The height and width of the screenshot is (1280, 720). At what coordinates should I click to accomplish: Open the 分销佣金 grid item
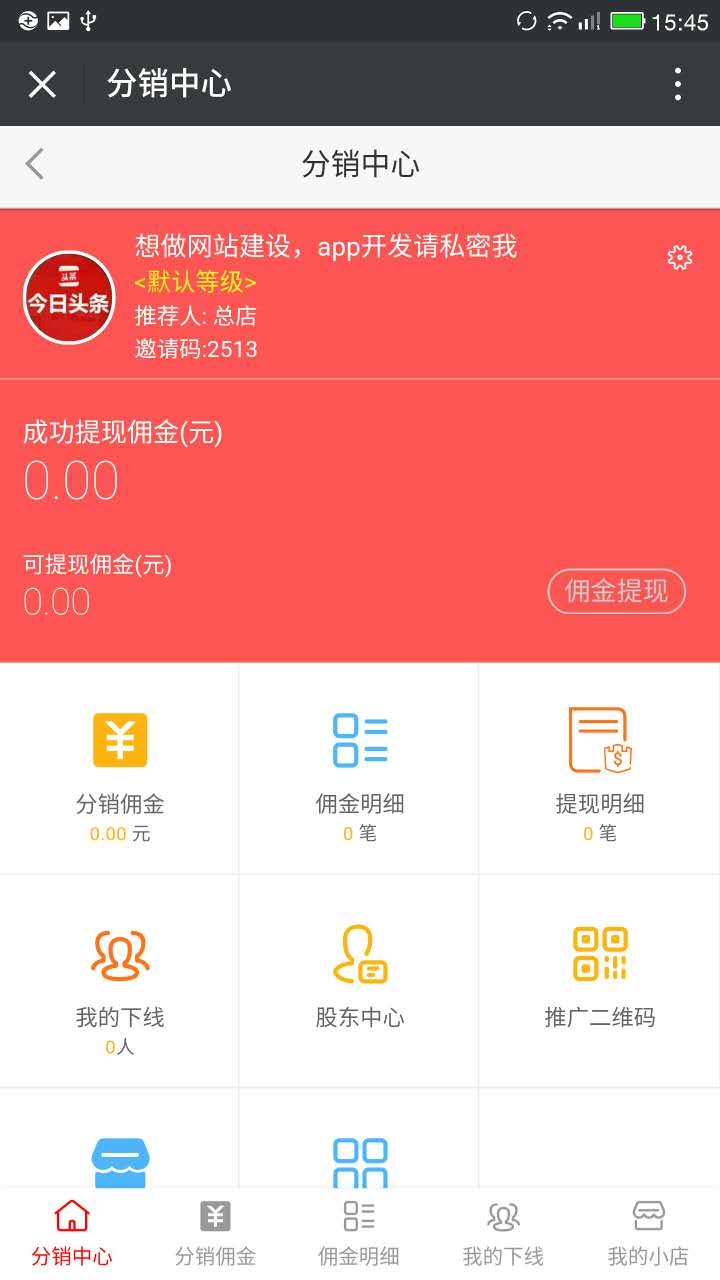(120, 770)
